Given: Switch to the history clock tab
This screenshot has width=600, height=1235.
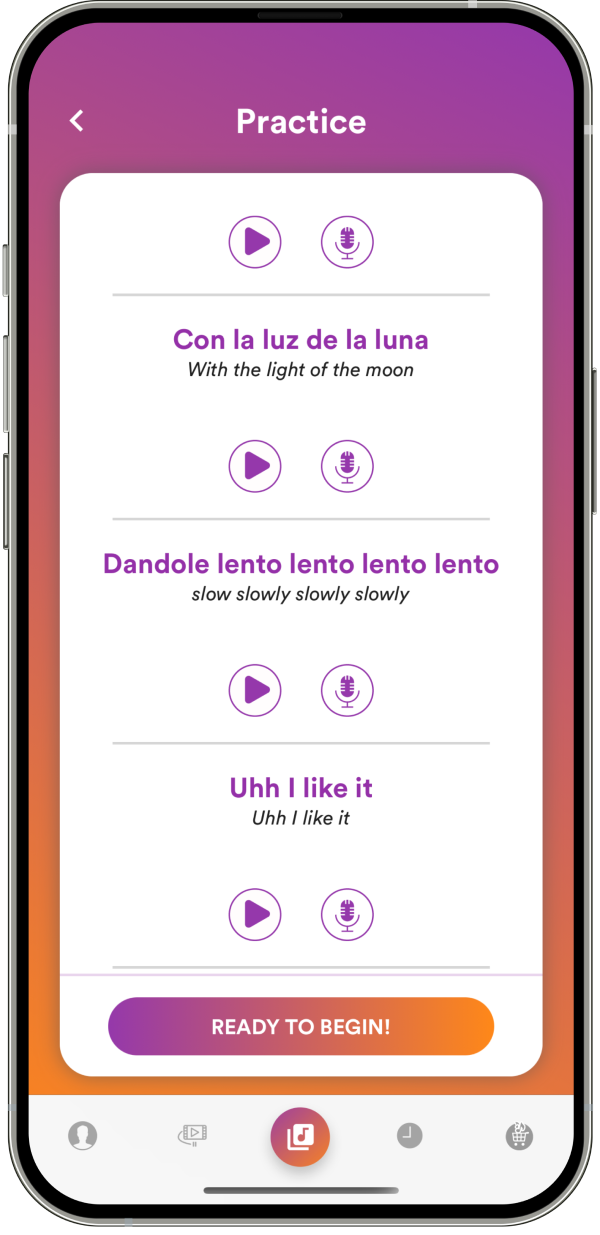Looking at the screenshot, I should click(409, 1135).
